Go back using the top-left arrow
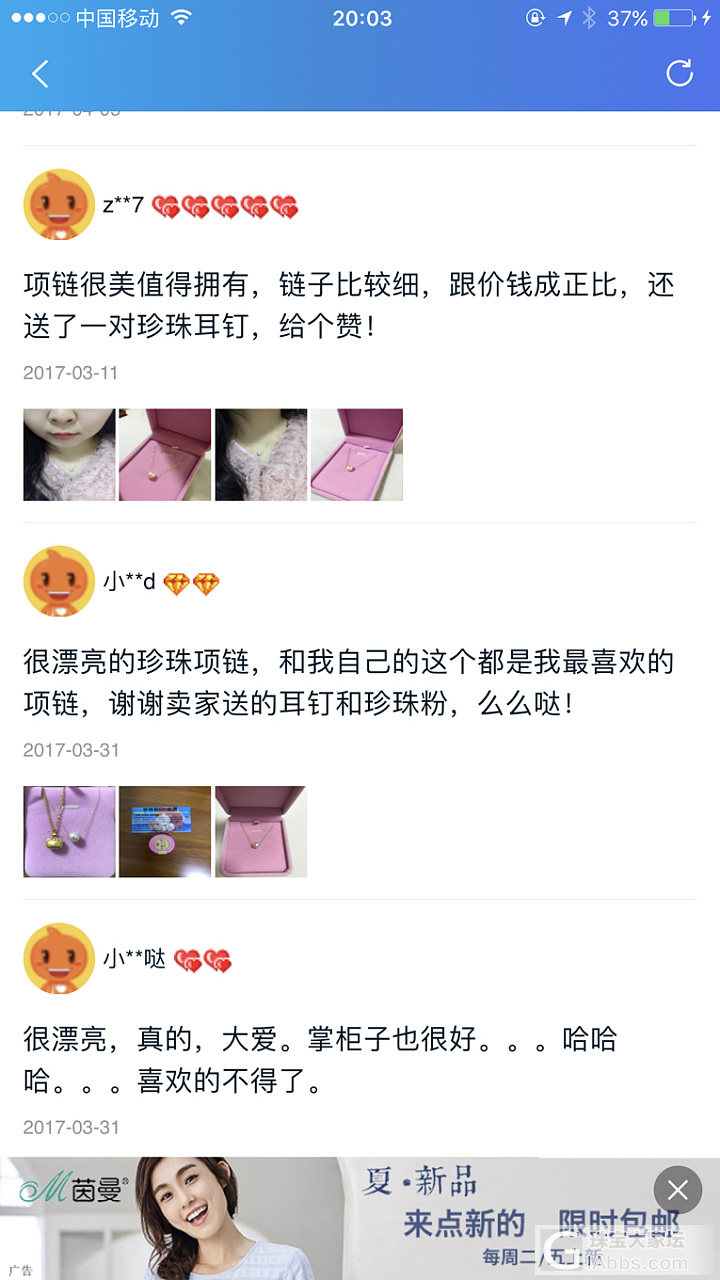 (40, 74)
